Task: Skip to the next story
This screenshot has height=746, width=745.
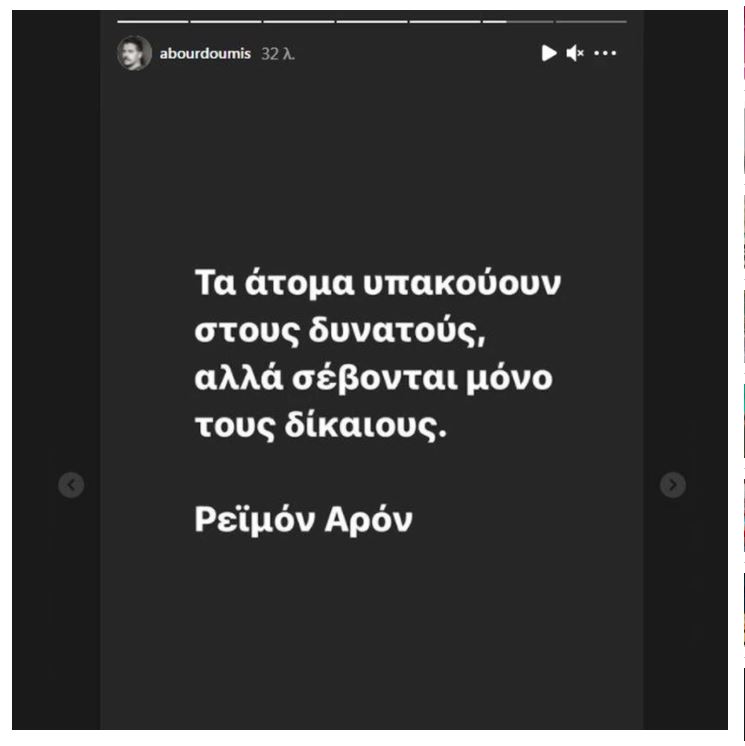Action: (673, 485)
